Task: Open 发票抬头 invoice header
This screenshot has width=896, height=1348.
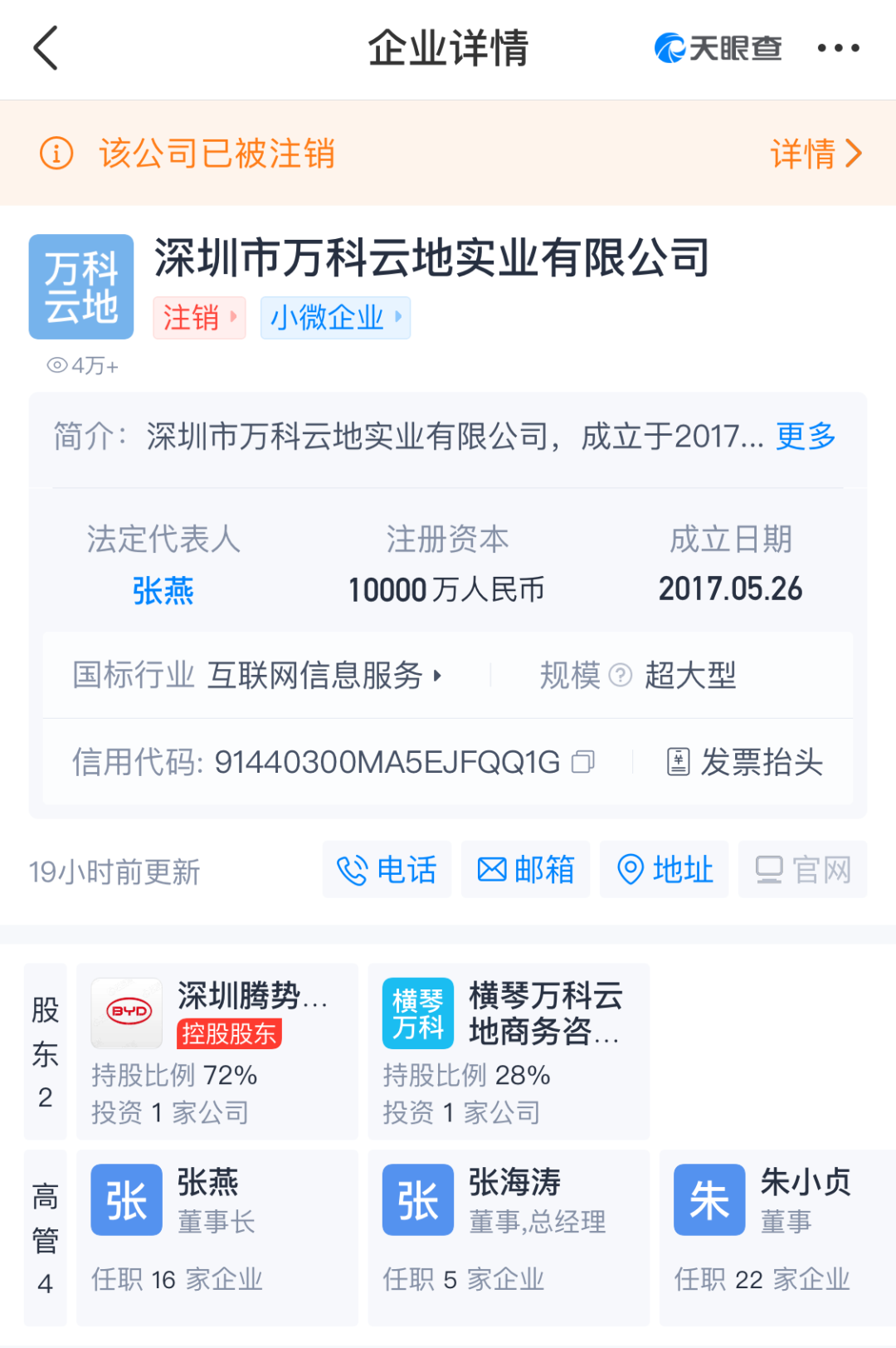Action: point(745,762)
